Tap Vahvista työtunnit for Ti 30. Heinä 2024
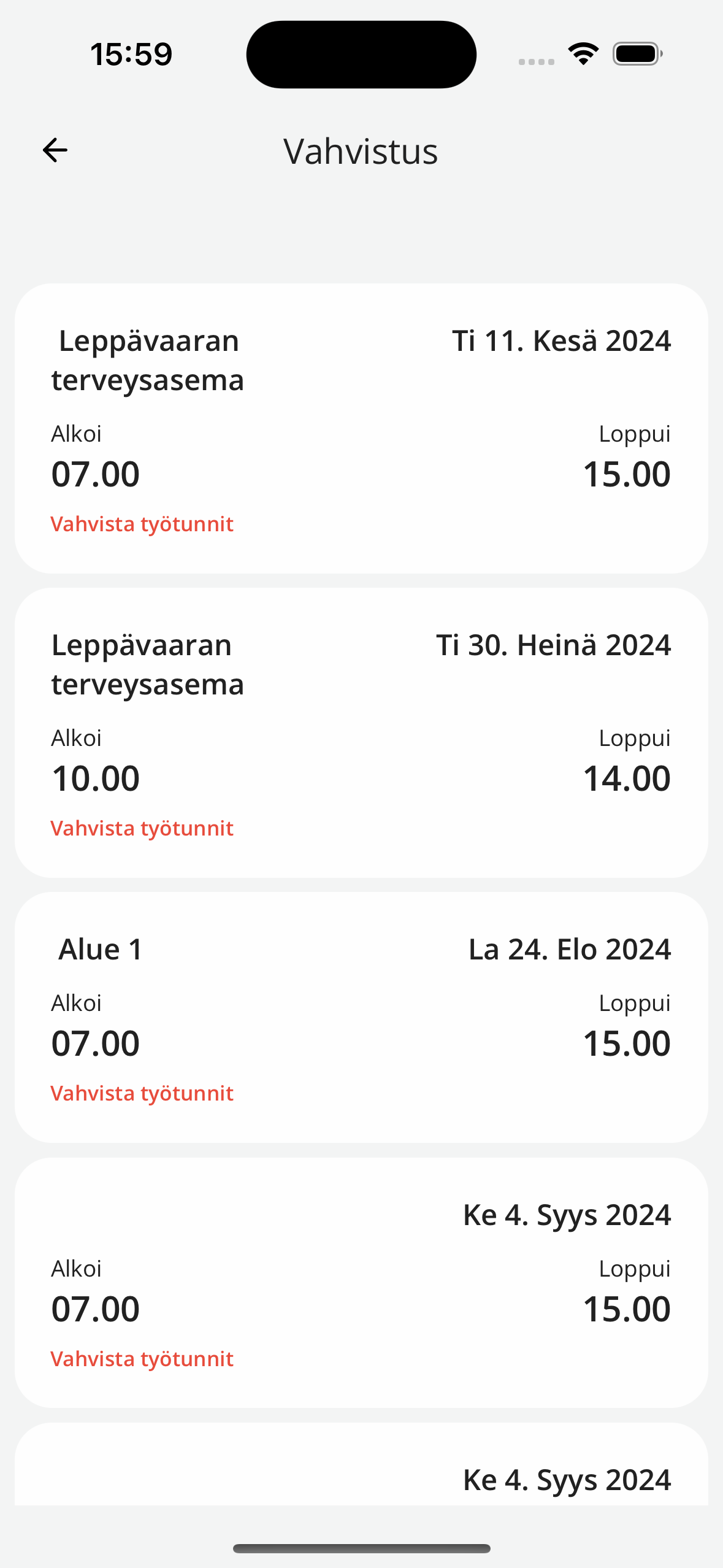 click(x=142, y=829)
